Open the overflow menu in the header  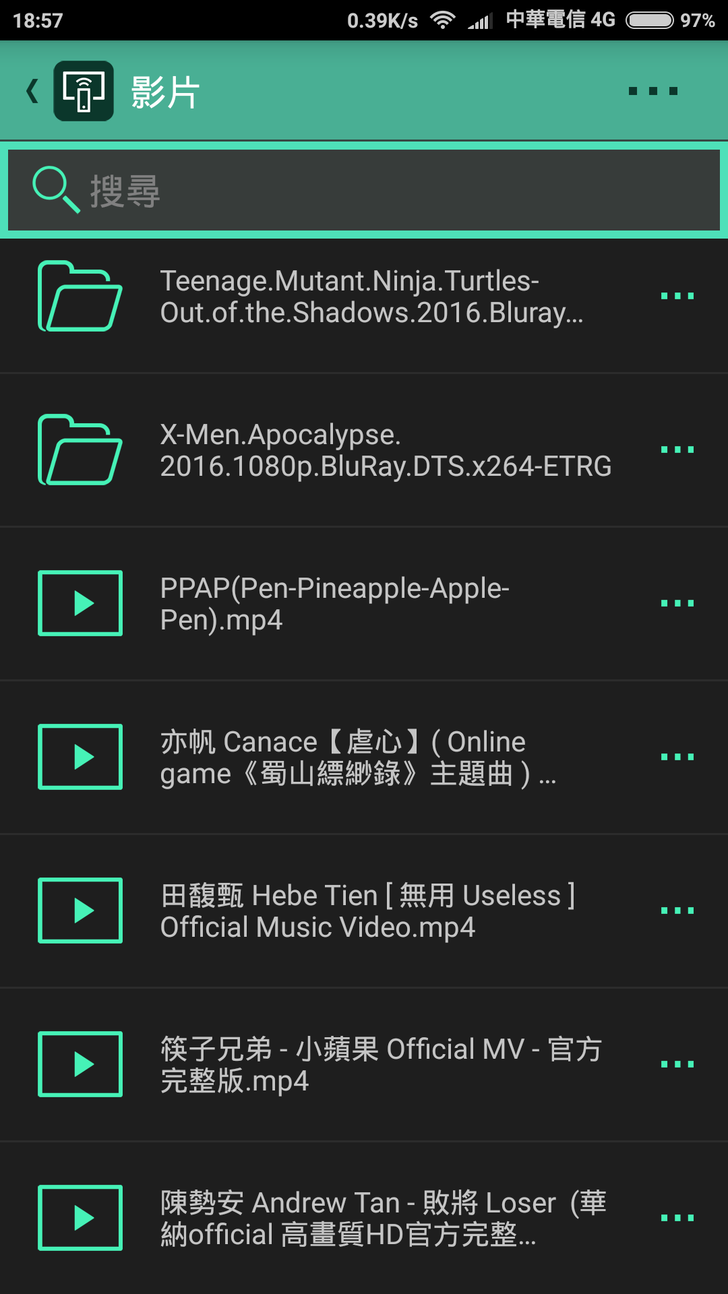point(653,91)
